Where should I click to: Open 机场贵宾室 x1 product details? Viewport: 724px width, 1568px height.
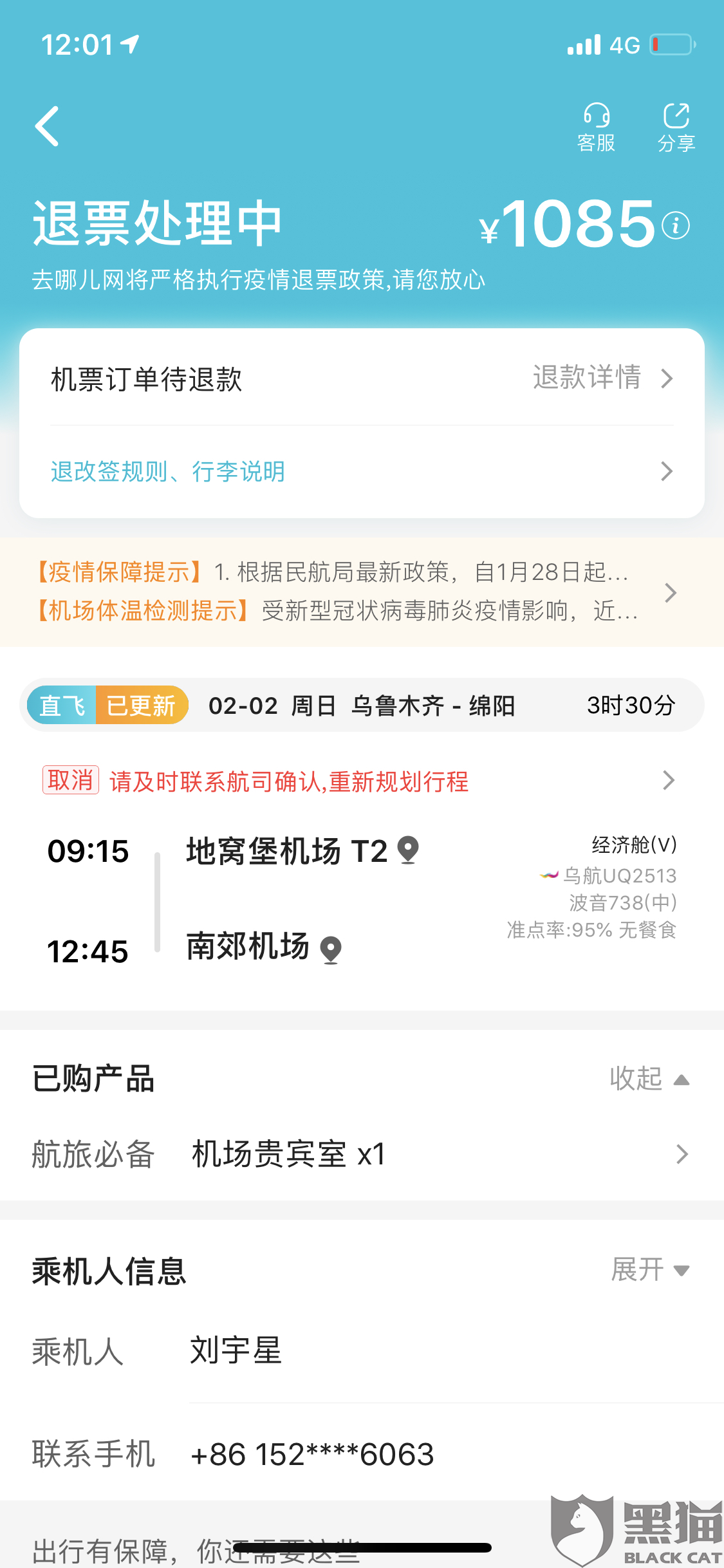(360, 1154)
